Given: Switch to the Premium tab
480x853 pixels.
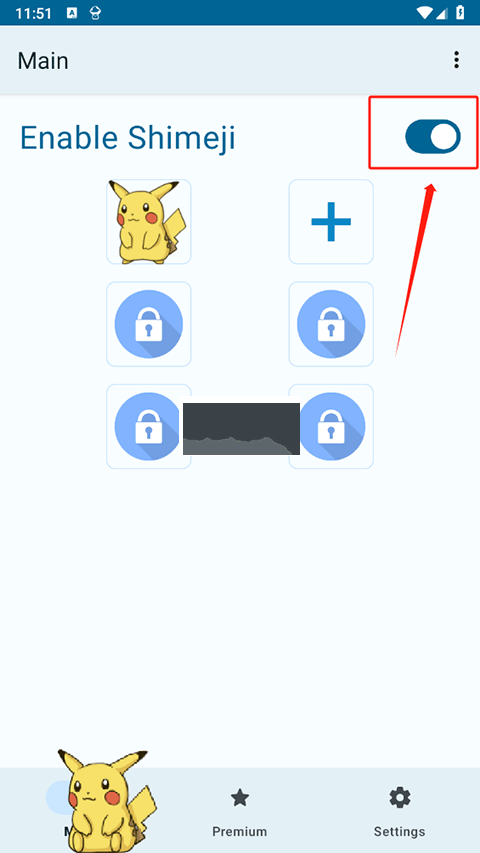Looking at the screenshot, I should tap(239, 812).
